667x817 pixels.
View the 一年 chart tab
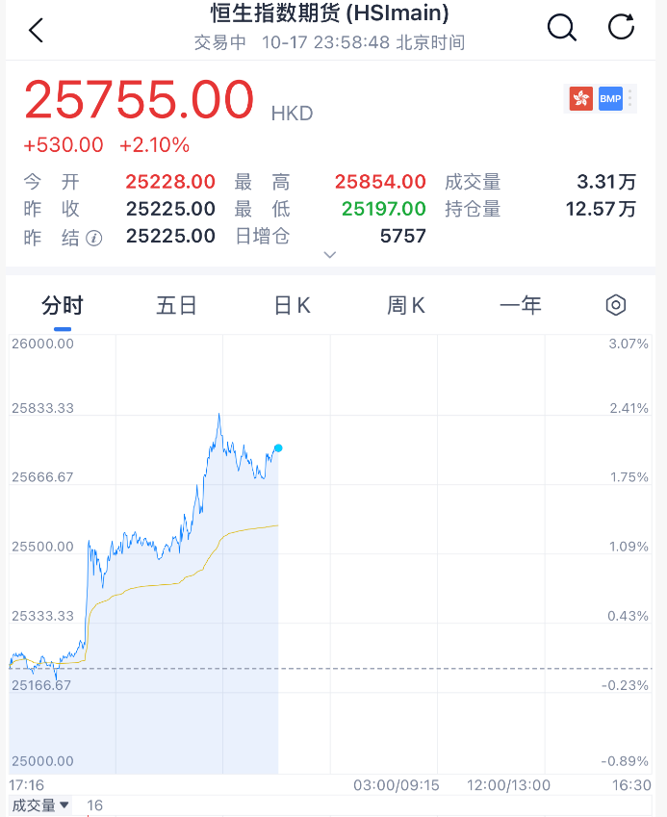[520, 306]
